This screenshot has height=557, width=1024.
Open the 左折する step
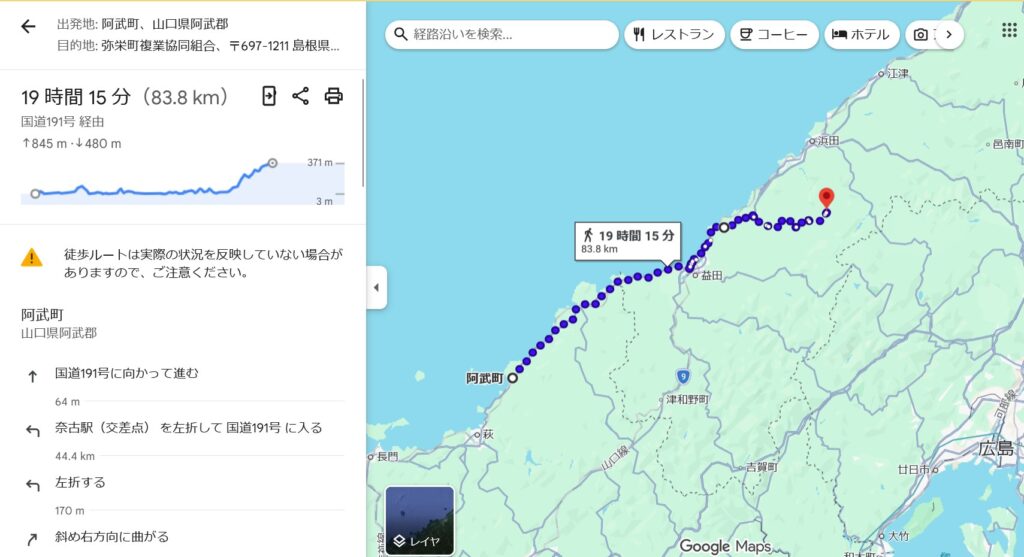80,482
